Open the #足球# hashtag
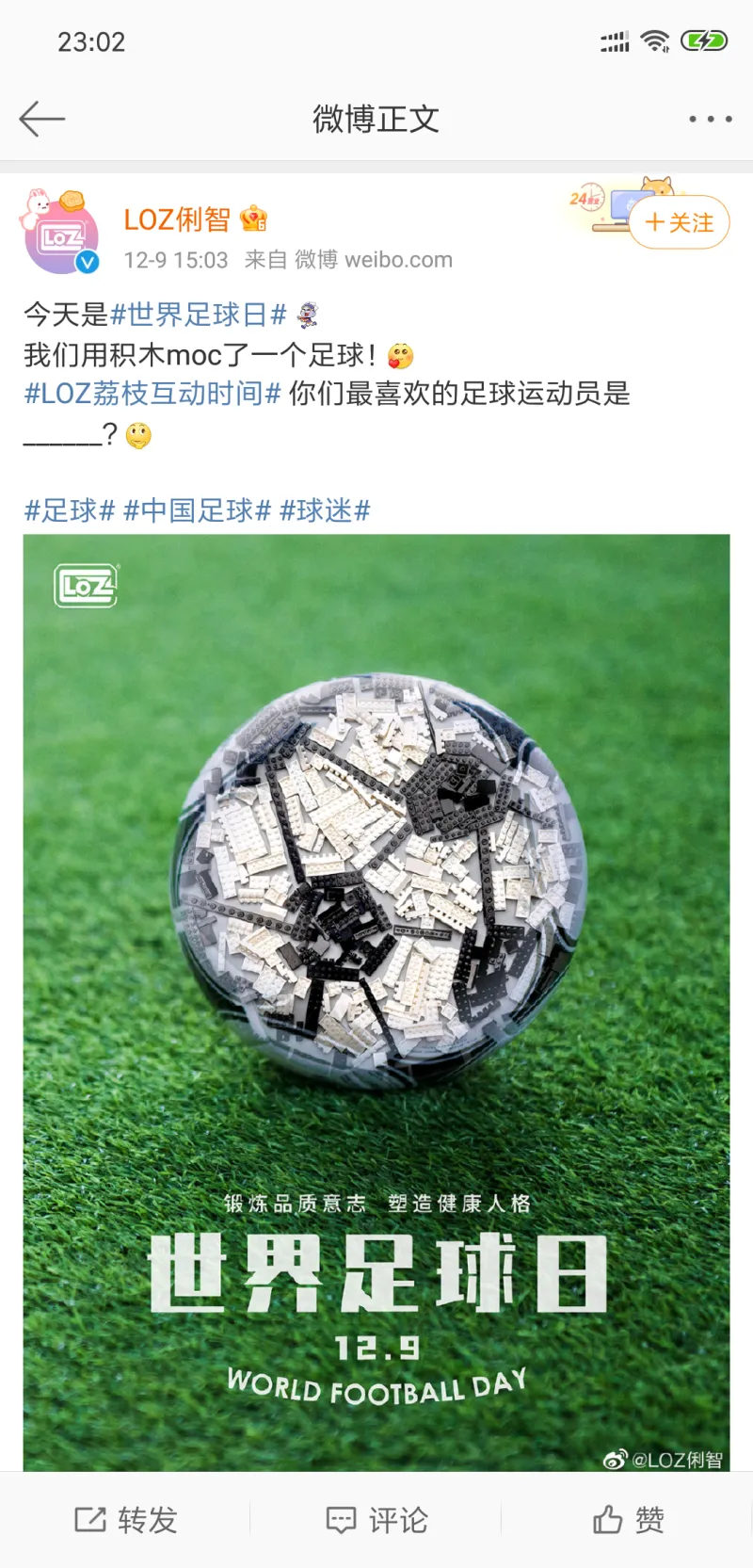The height and width of the screenshot is (1568, 753). 69,510
